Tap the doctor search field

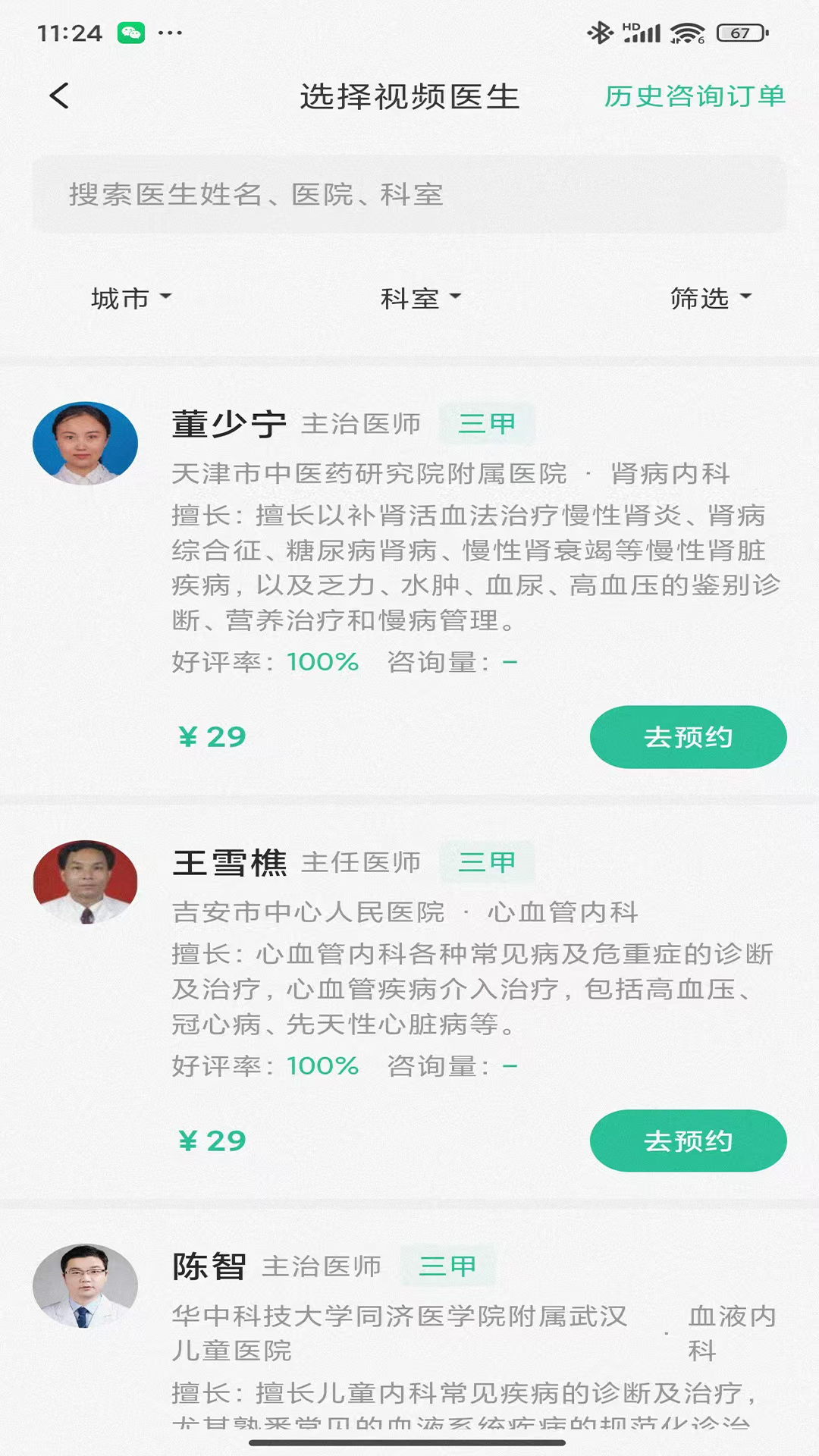[x=409, y=195]
